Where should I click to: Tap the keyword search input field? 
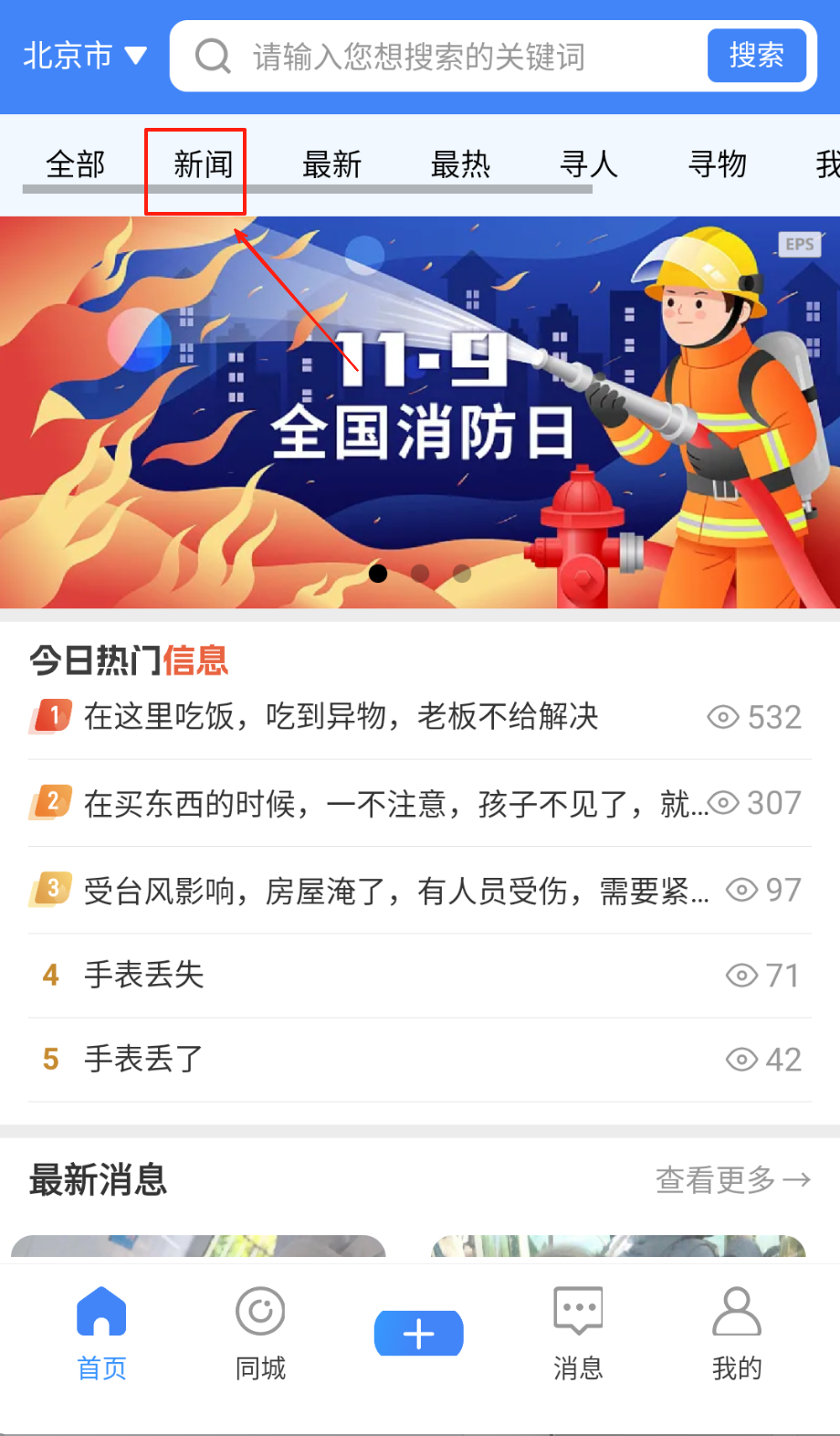pos(457,57)
